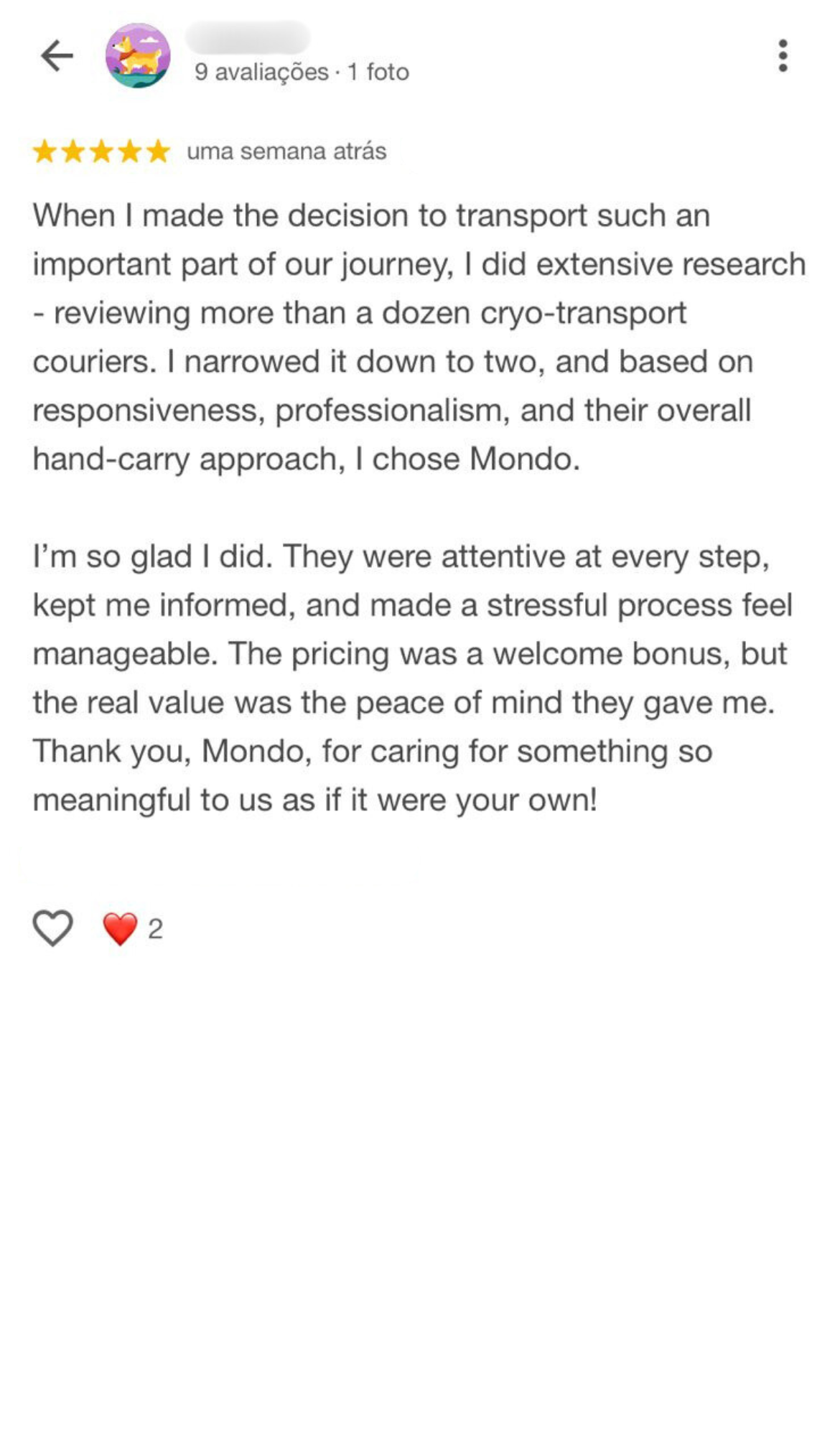Click the fifth star in the rating row
This screenshot has width=840, height=1443.
click(159, 151)
